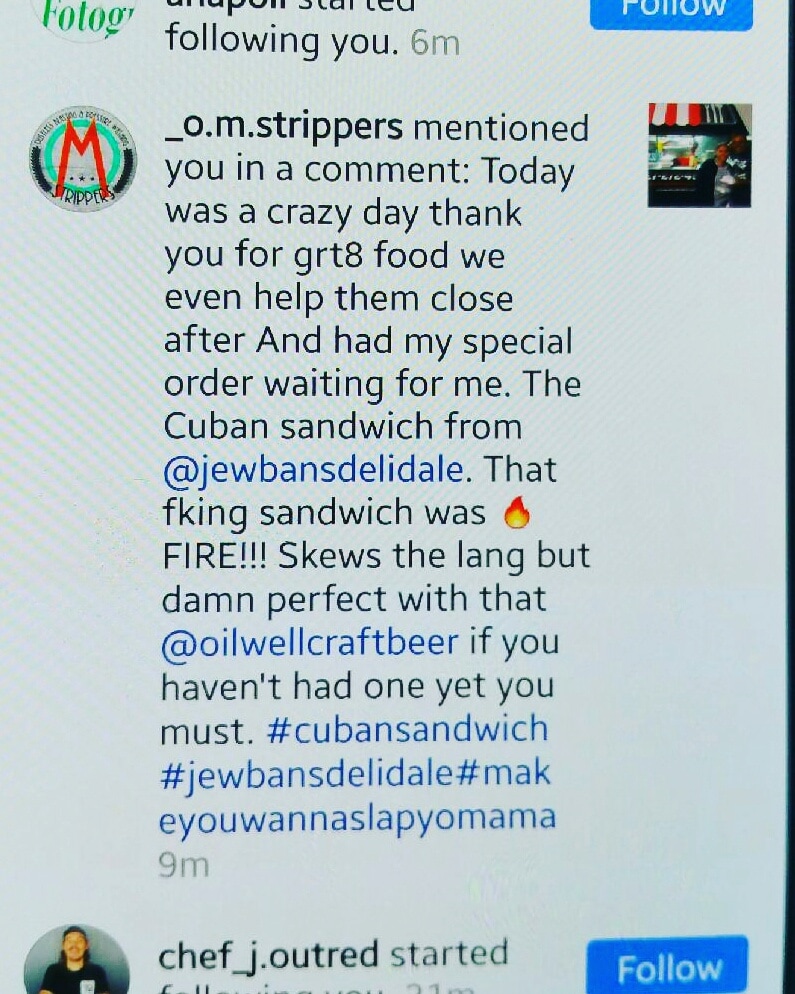Open chef_j.outred profile picture

click(x=78, y=964)
